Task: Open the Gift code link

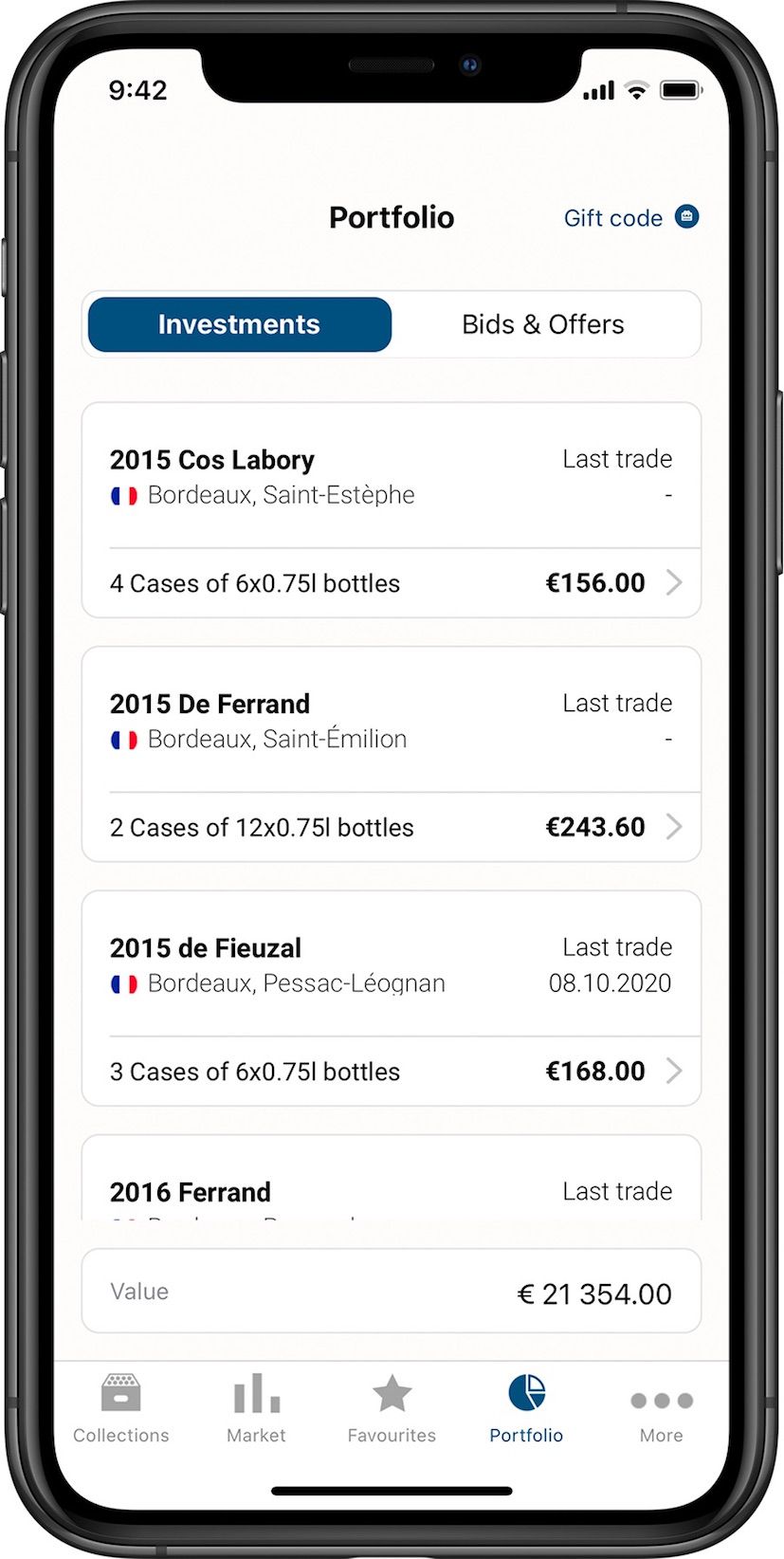Action: [629, 218]
